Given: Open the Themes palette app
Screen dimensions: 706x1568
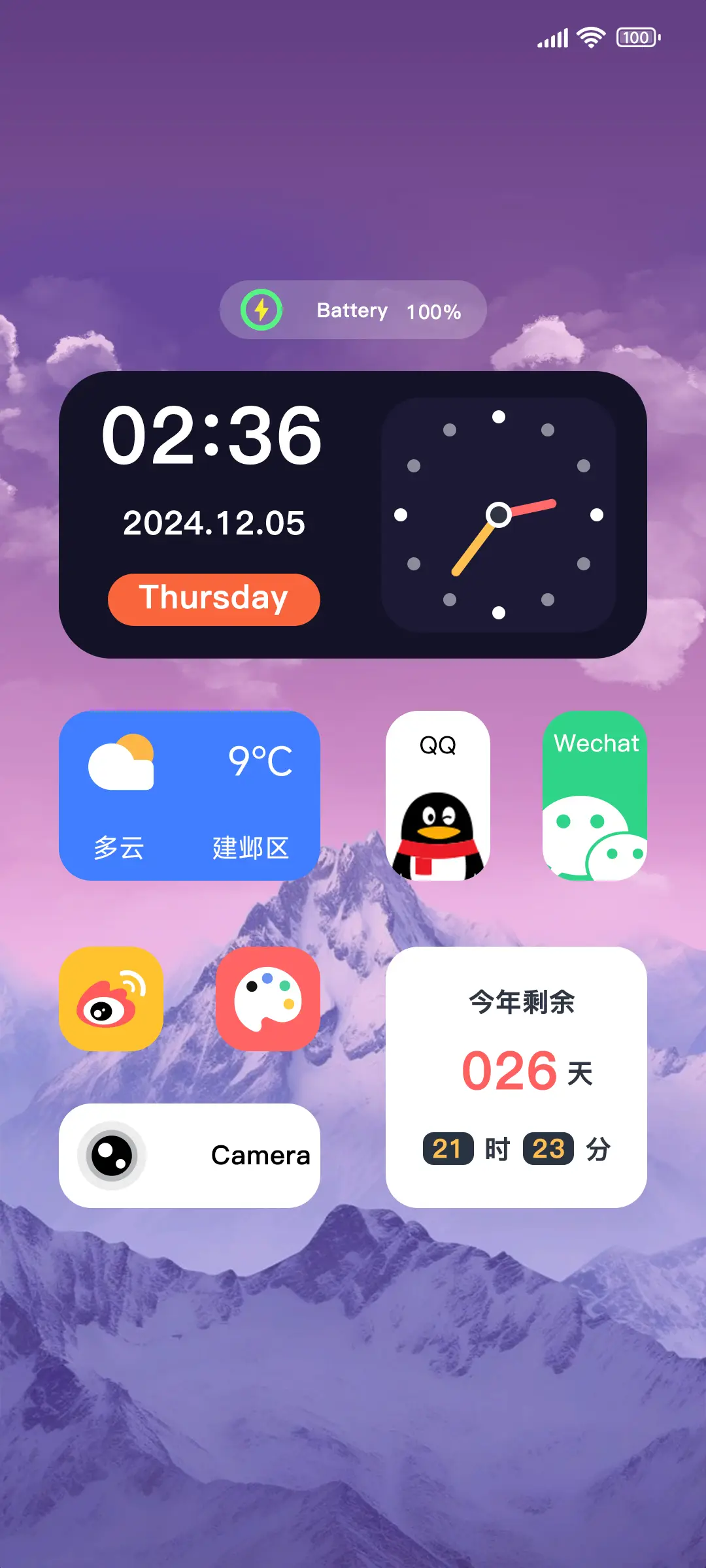Looking at the screenshot, I should tap(267, 1000).
